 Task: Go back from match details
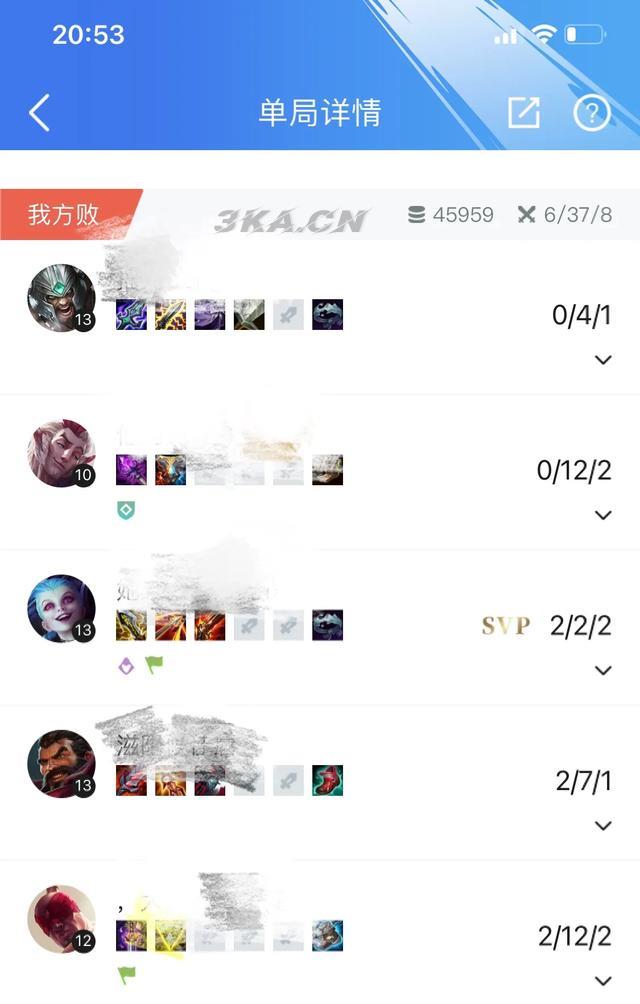point(39,113)
